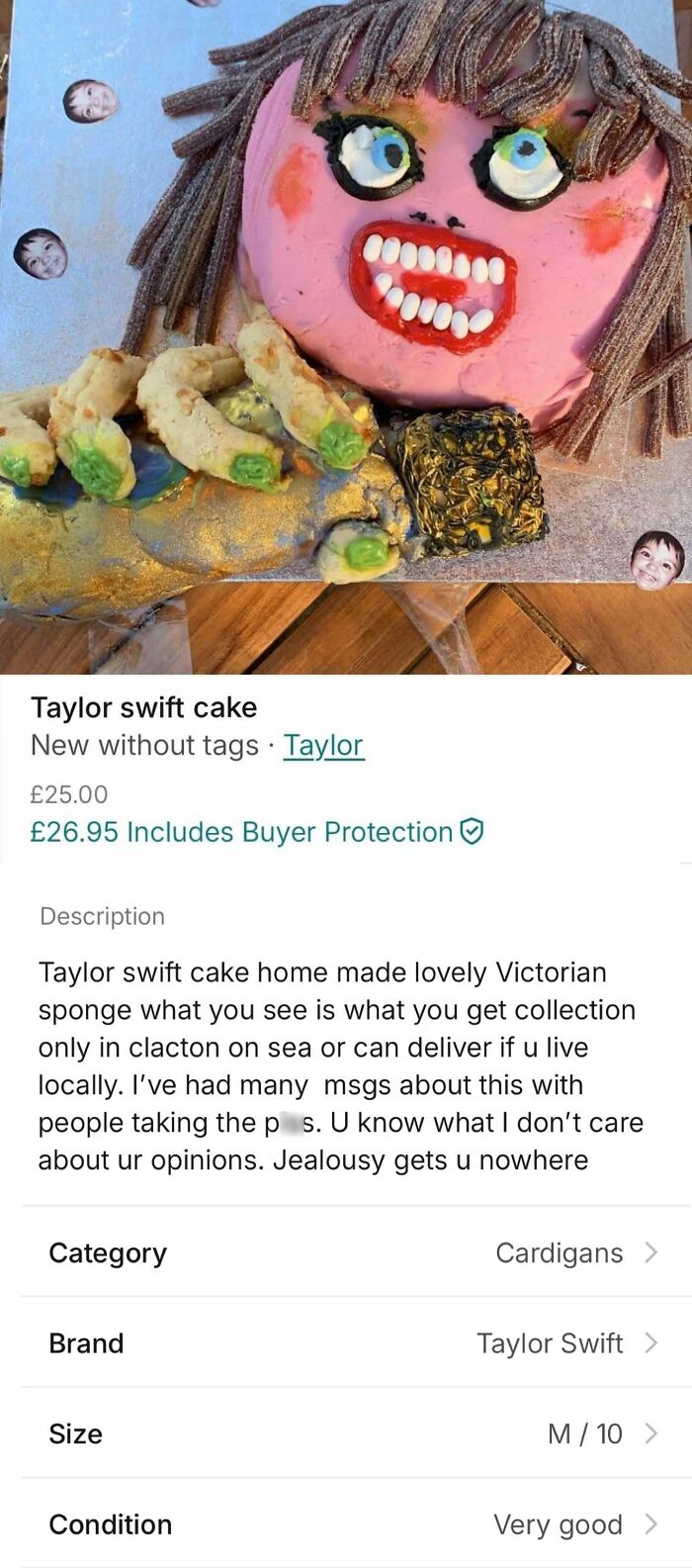692x1568 pixels.
Task: Open the cake listing photo
Action: coord(346,336)
